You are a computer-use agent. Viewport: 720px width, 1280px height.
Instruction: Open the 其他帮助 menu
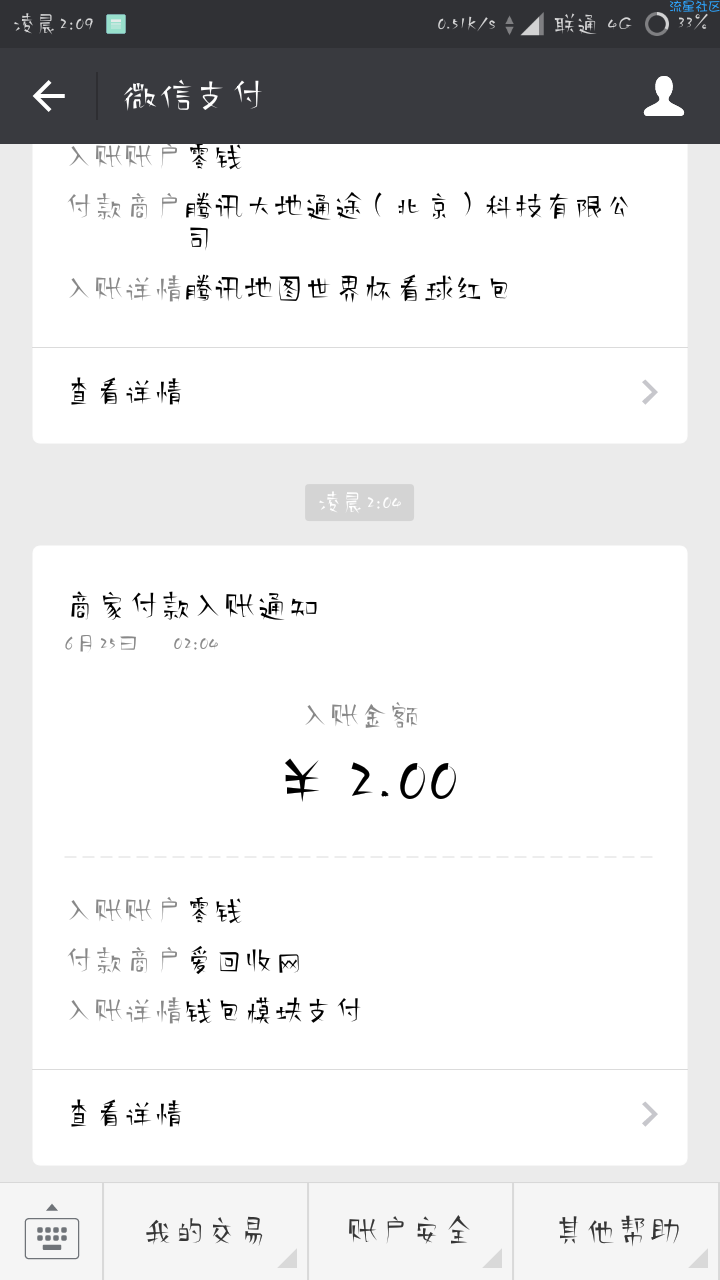tap(617, 1232)
